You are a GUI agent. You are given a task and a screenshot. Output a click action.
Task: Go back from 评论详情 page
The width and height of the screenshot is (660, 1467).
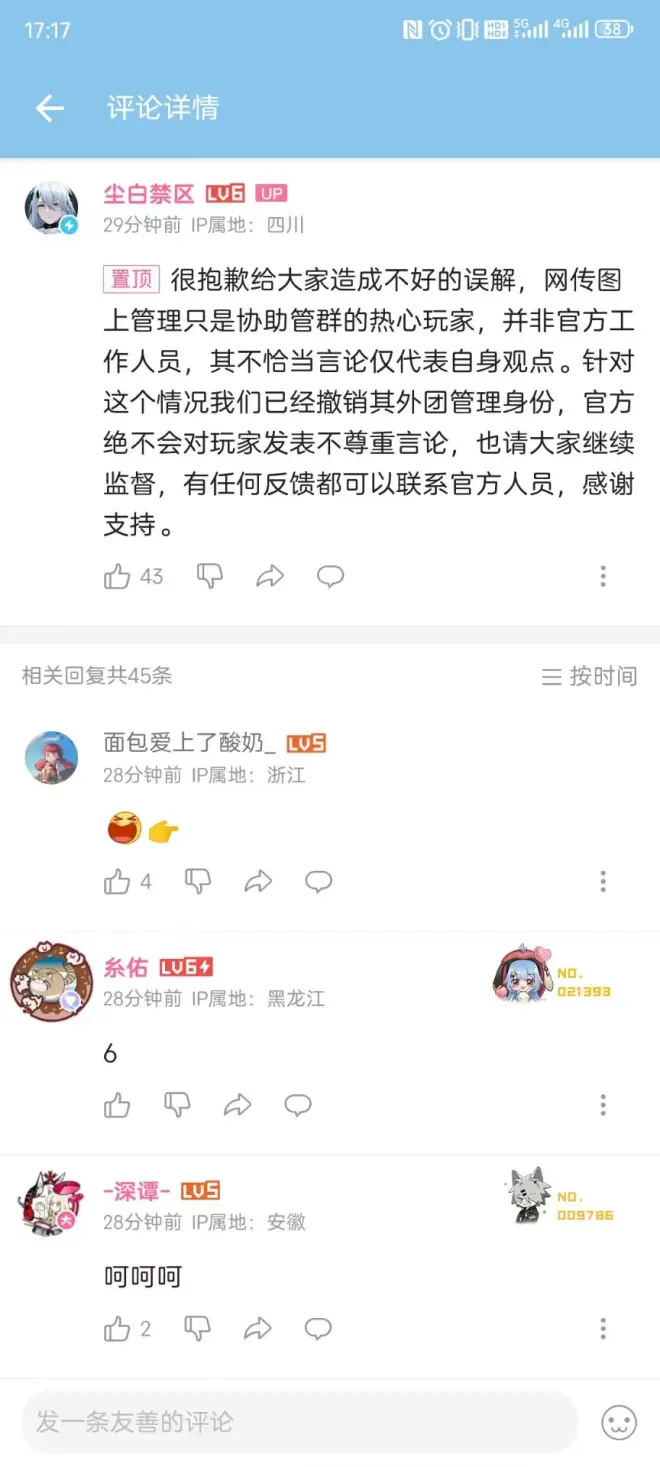pos(49,108)
